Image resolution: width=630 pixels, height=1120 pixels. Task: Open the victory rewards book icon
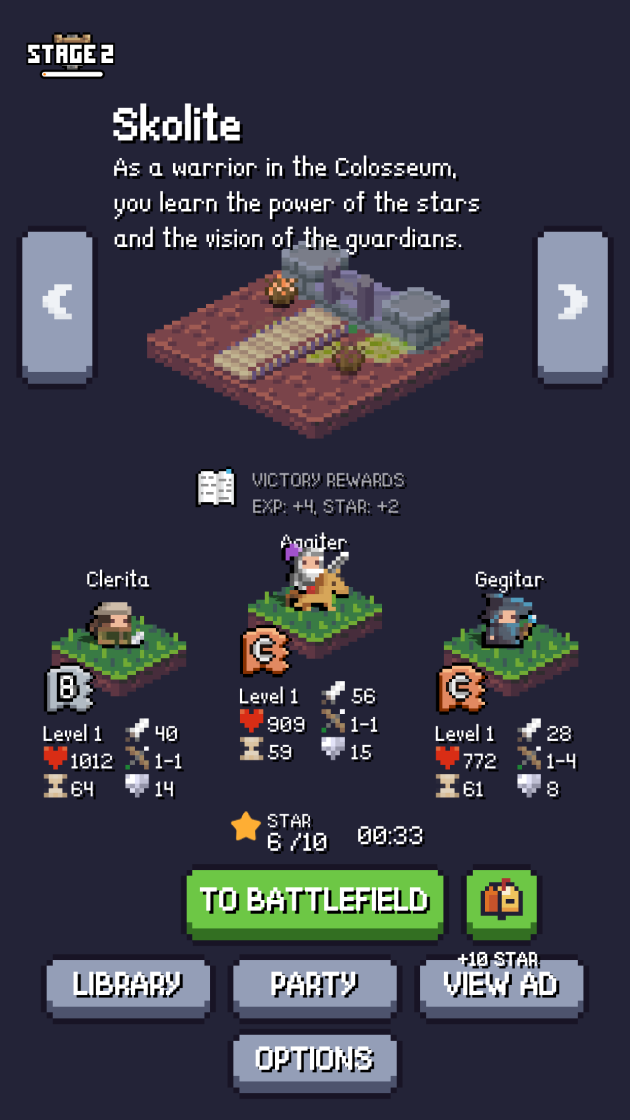click(216, 488)
